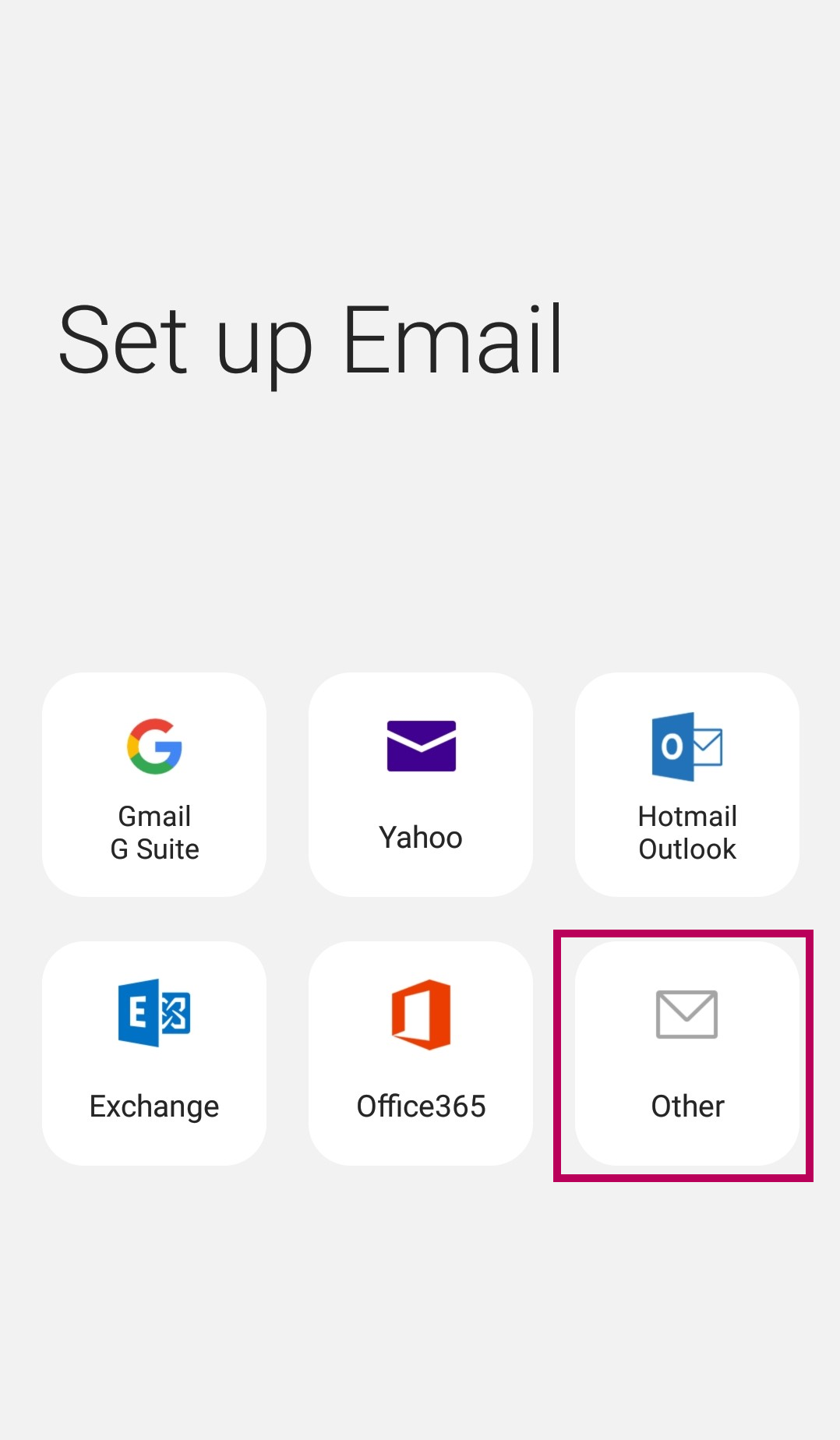Viewport: 840px width, 1440px height.
Task: Pick the Exchange provider tile
Action: (154, 1052)
